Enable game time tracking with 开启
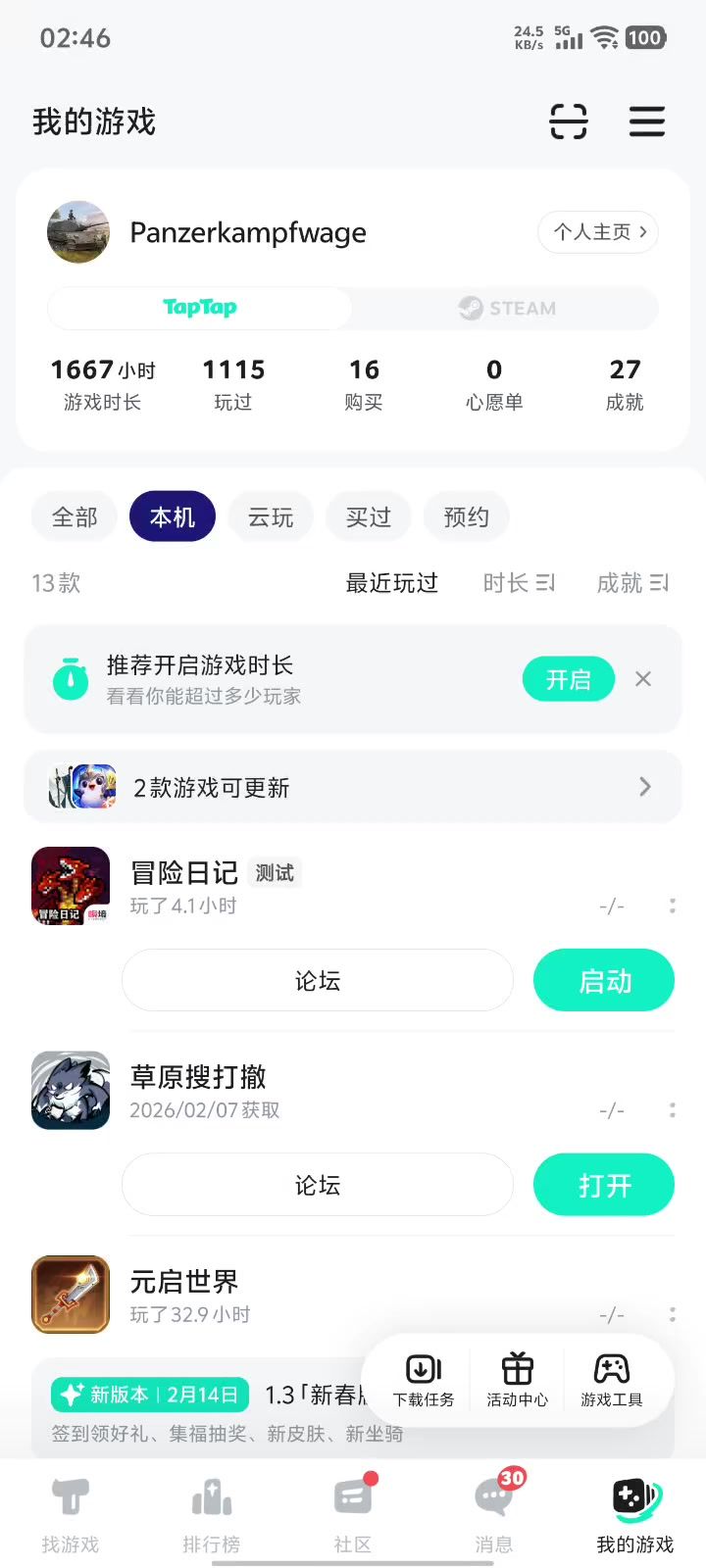This screenshot has height=1568, width=706. pyautogui.click(x=568, y=679)
